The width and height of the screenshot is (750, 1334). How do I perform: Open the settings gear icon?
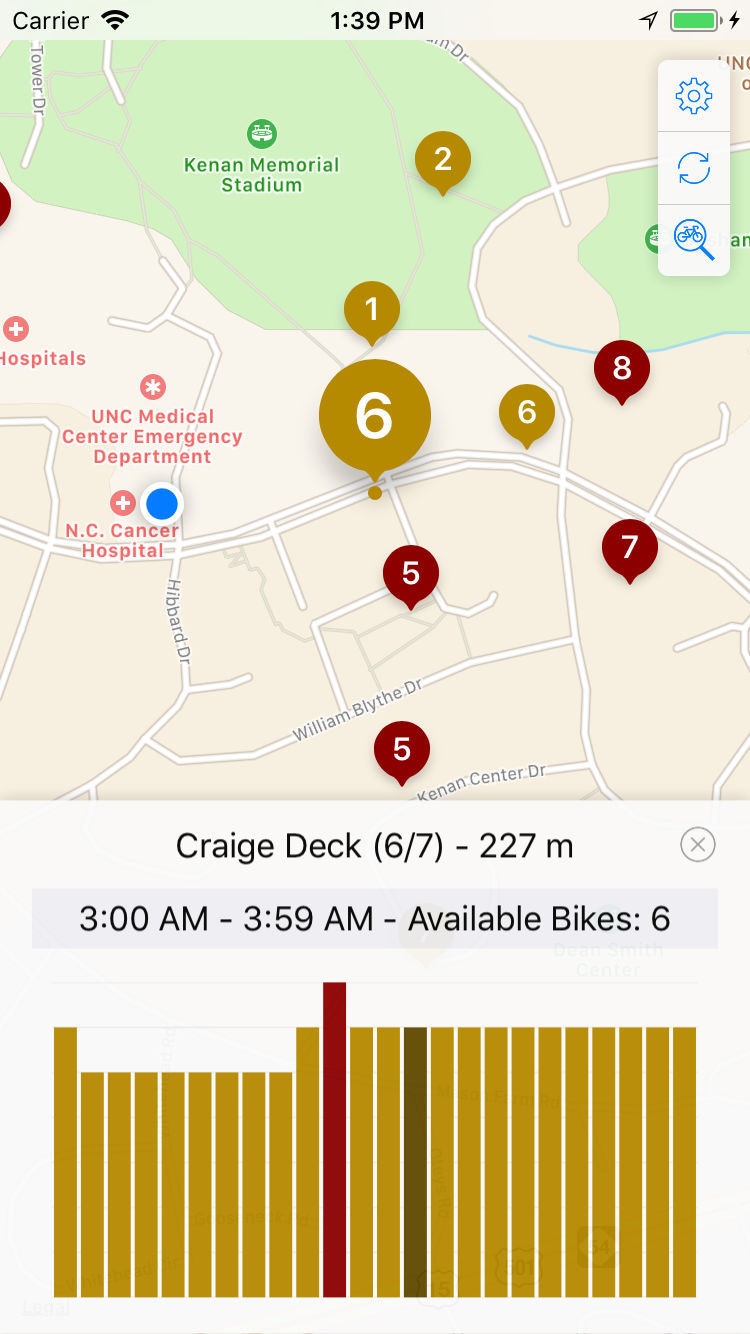694,95
